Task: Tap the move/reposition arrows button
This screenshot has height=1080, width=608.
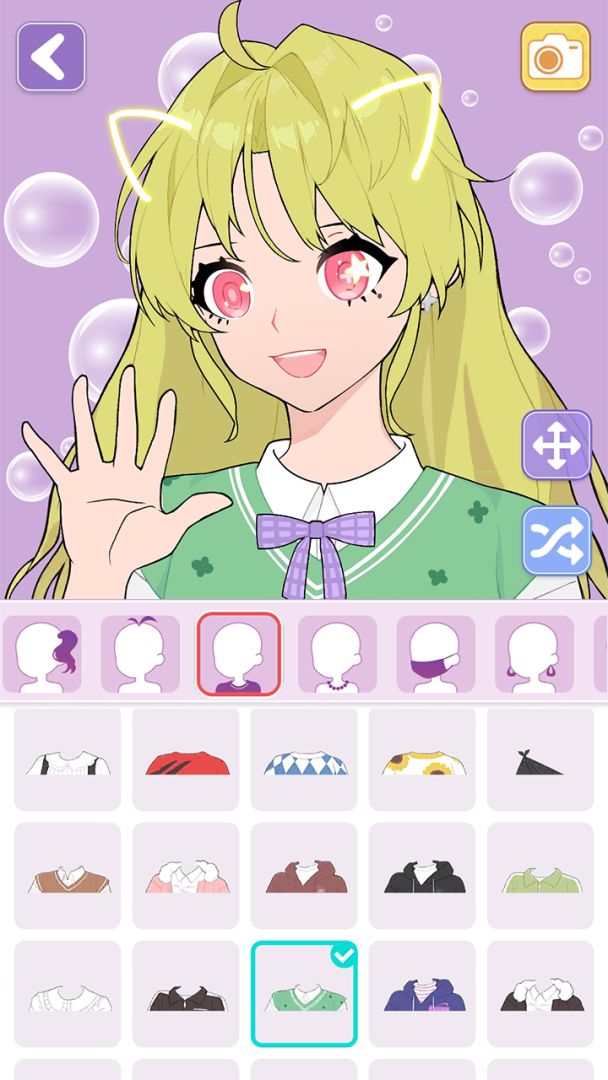Action: (x=556, y=444)
